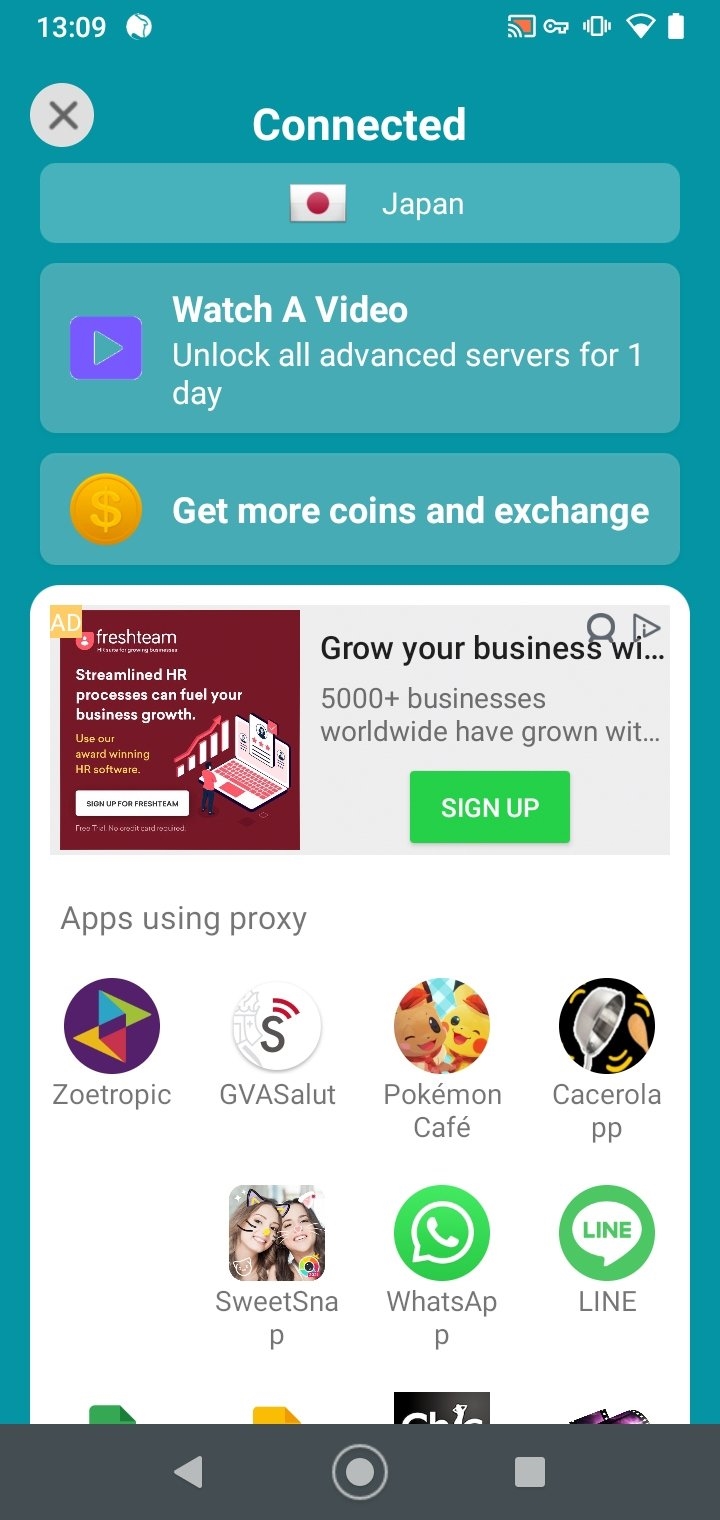Close the Connected screen
The image size is (720, 1520).
click(62, 116)
